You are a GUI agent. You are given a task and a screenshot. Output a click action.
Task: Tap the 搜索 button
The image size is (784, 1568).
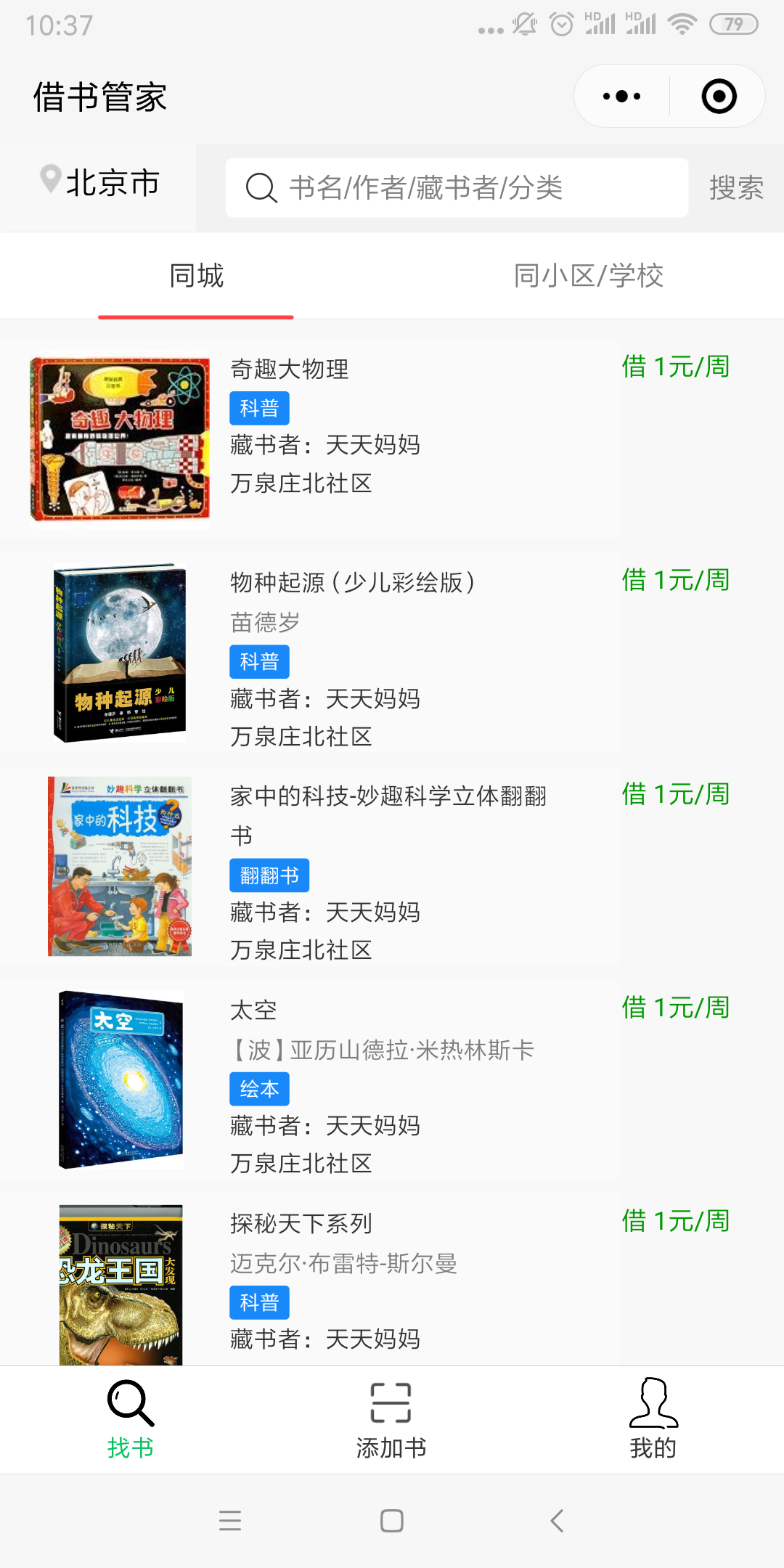[736, 188]
